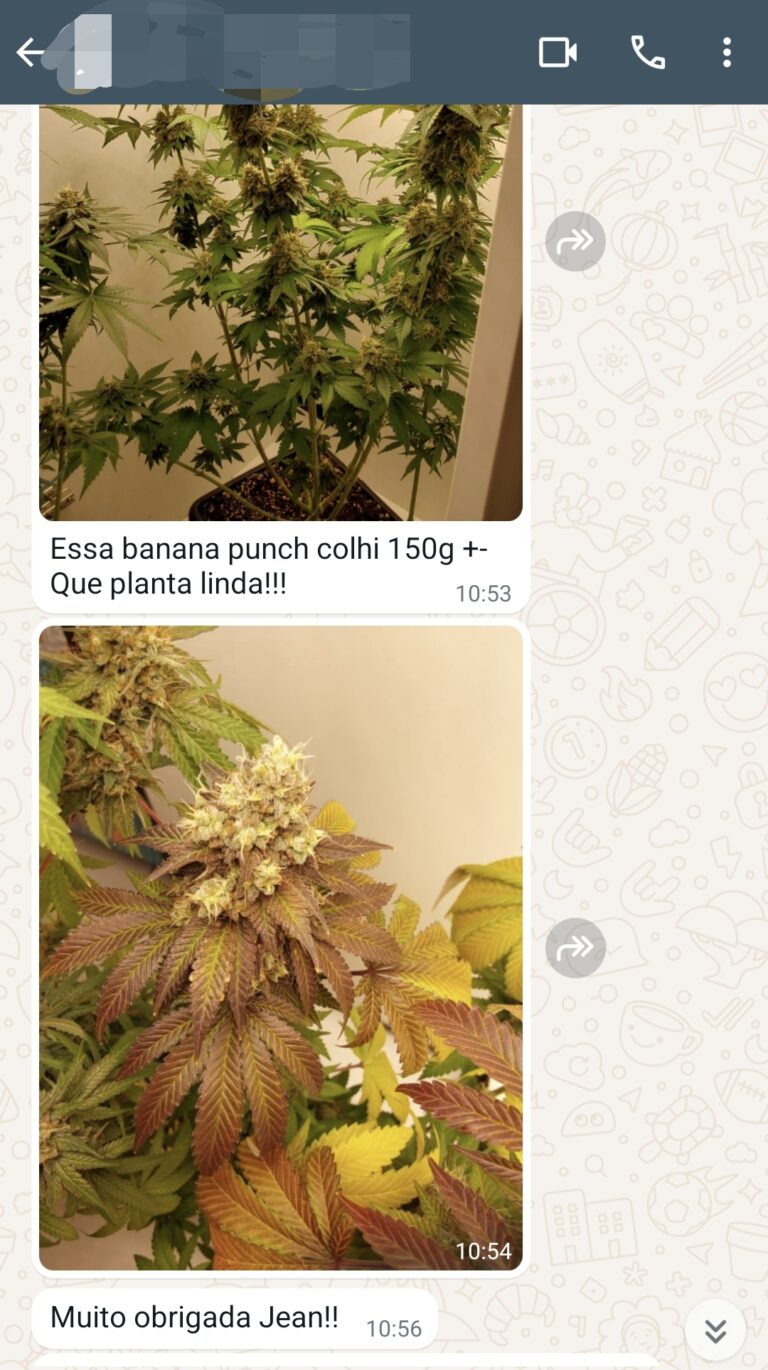Go back to the chat list
The width and height of the screenshot is (768, 1370).
30,52
